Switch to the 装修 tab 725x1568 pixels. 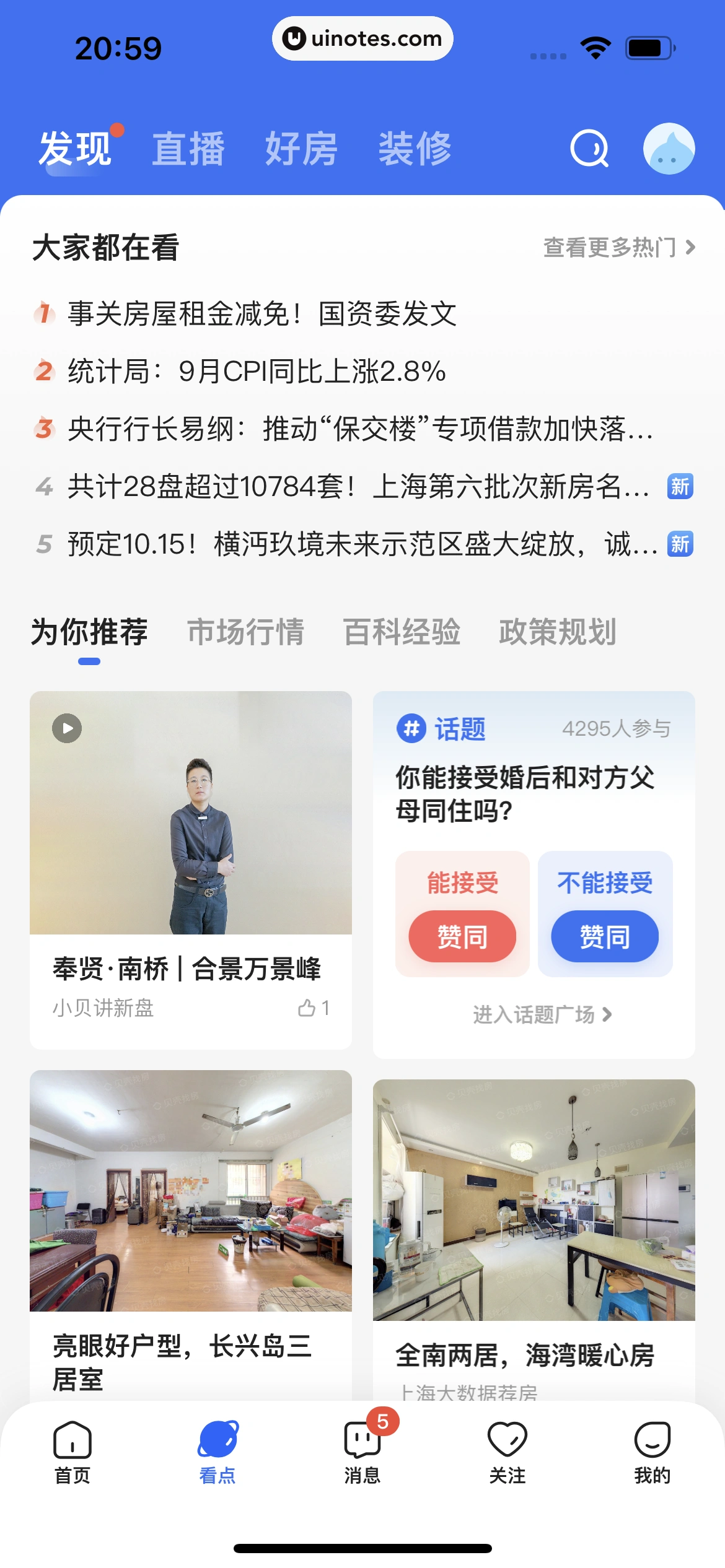tap(415, 149)
